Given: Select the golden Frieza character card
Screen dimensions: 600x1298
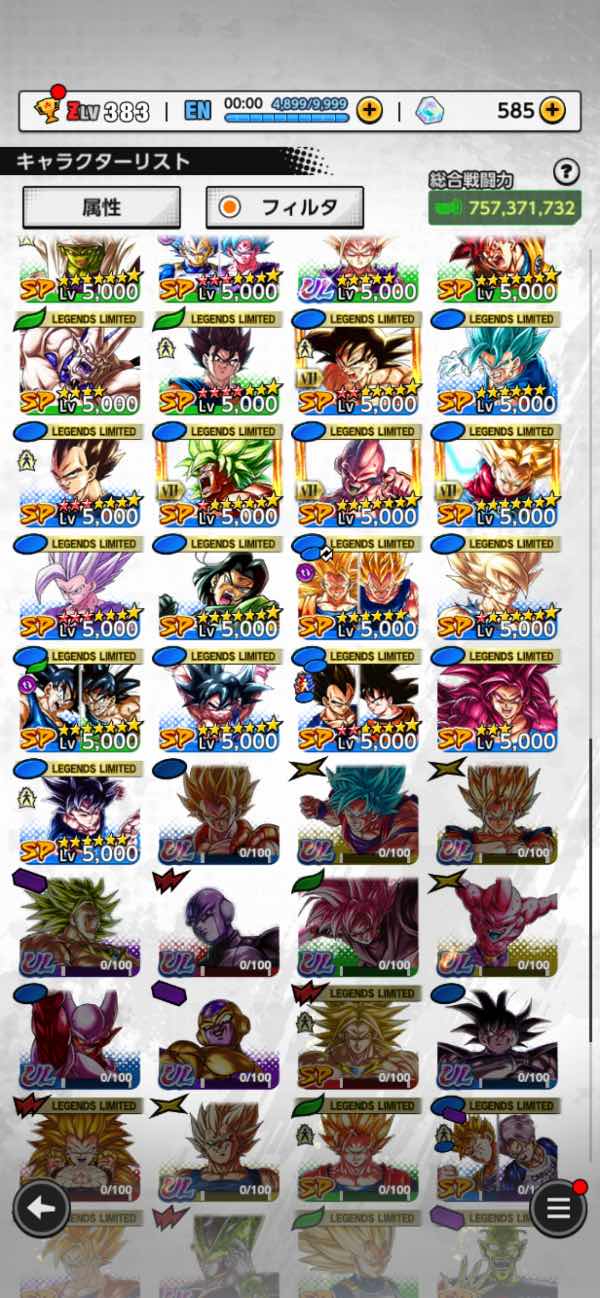Looking at the screenshot, I should (x=218, y=1037).
